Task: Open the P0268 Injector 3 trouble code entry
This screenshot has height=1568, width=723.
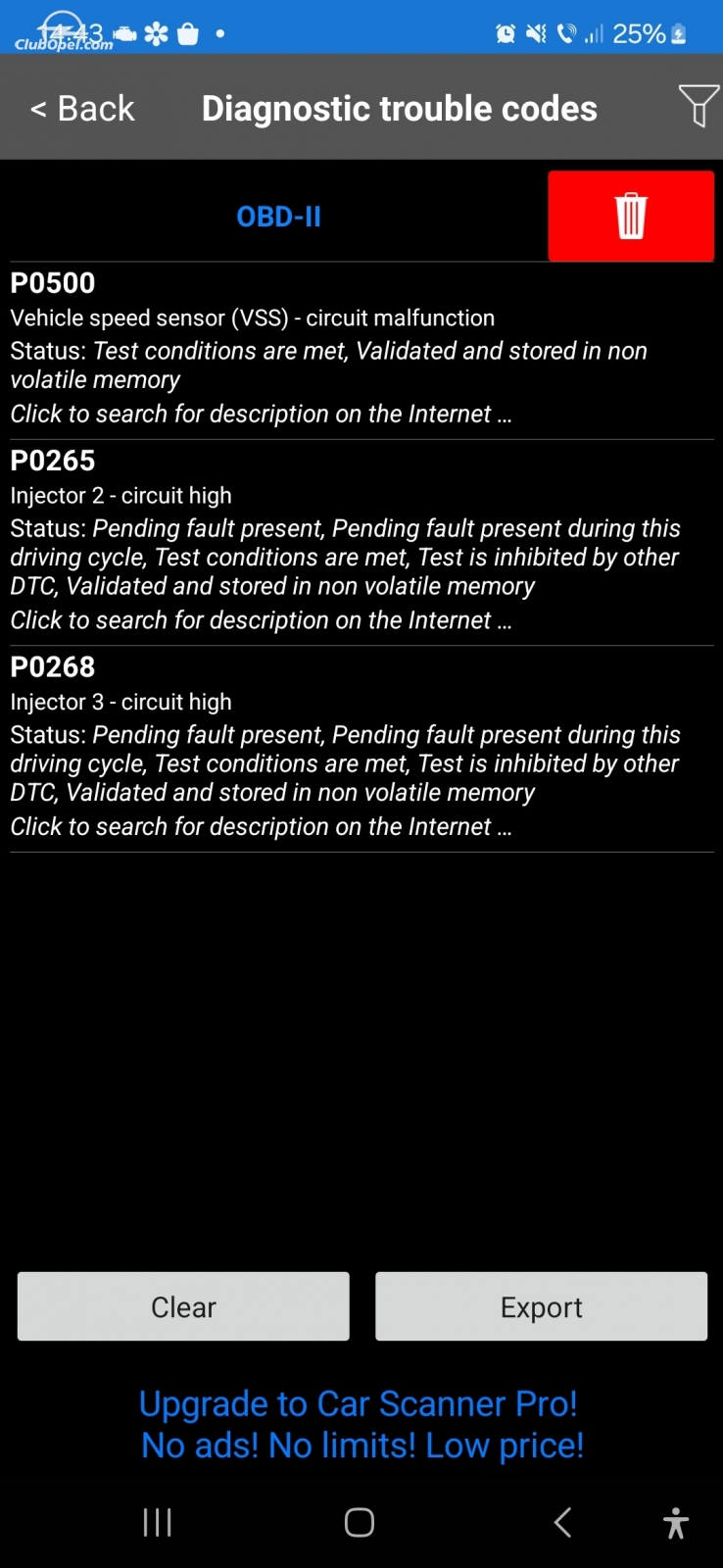Action: pos(361,749)
